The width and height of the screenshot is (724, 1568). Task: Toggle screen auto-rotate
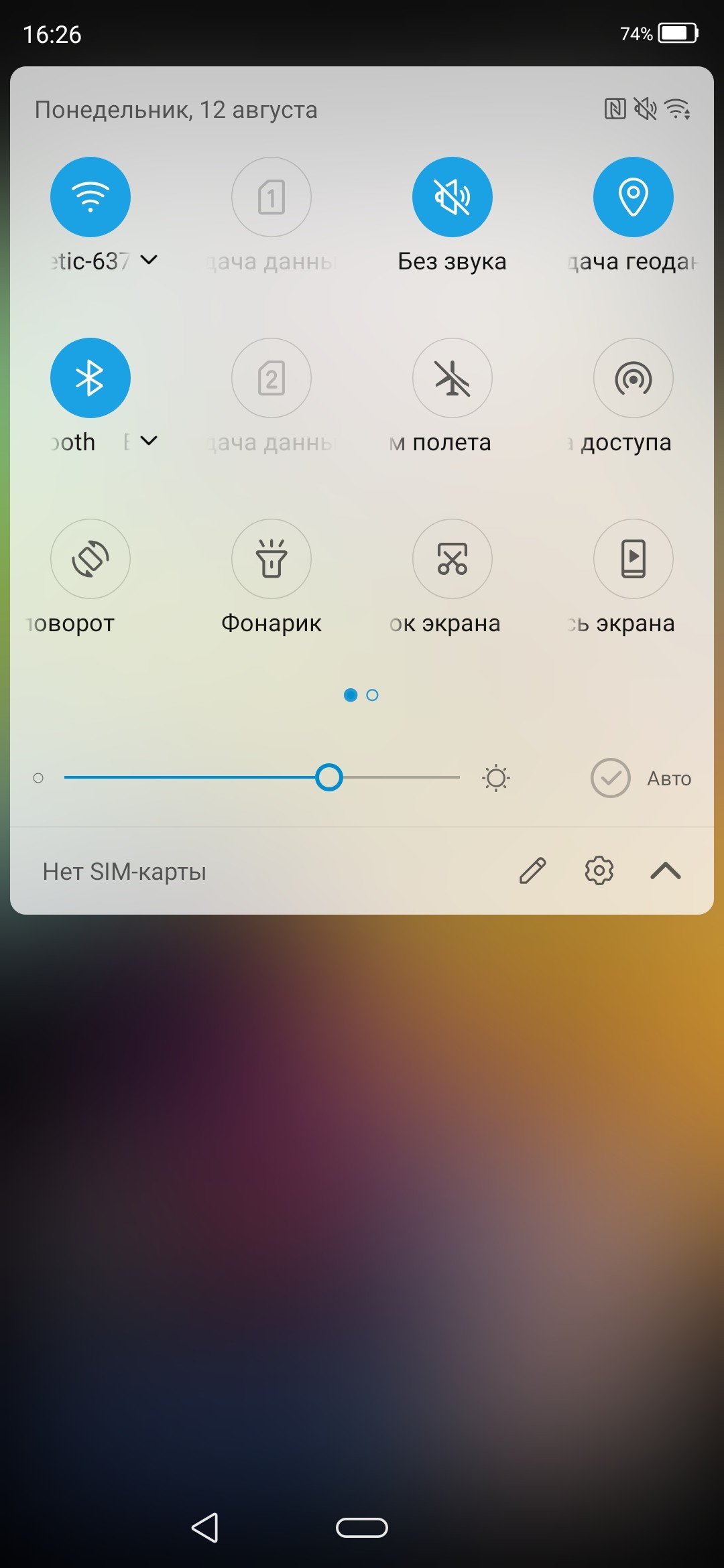click(90, 559)
